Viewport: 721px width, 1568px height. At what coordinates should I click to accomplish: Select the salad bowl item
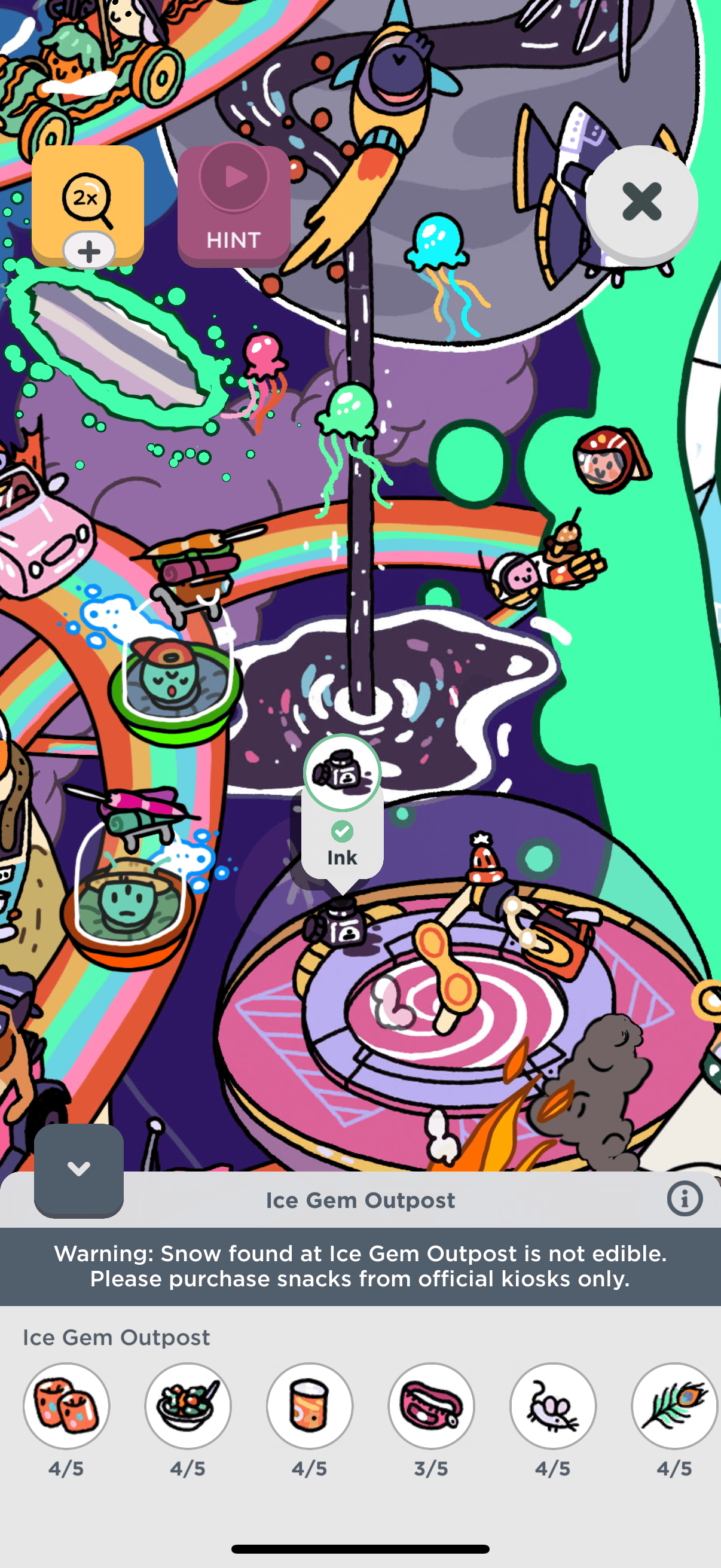click(188, 1406)
